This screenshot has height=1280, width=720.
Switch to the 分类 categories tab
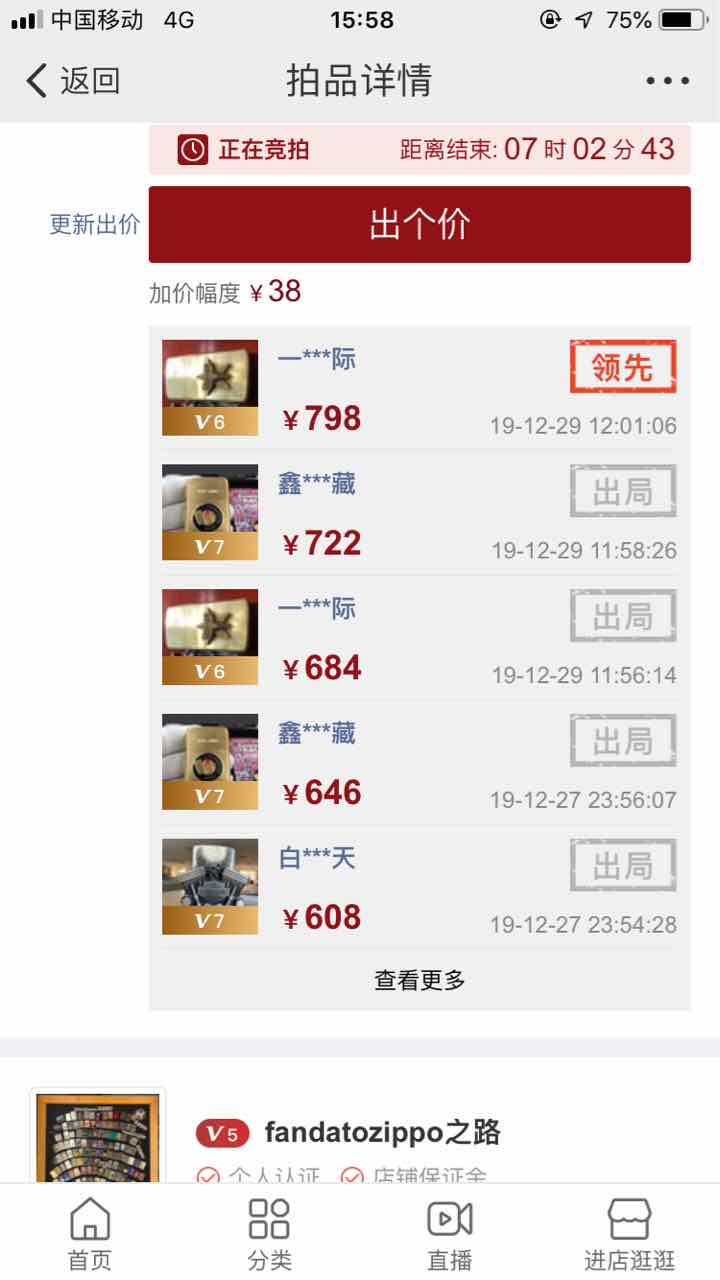coord(269,1235)
